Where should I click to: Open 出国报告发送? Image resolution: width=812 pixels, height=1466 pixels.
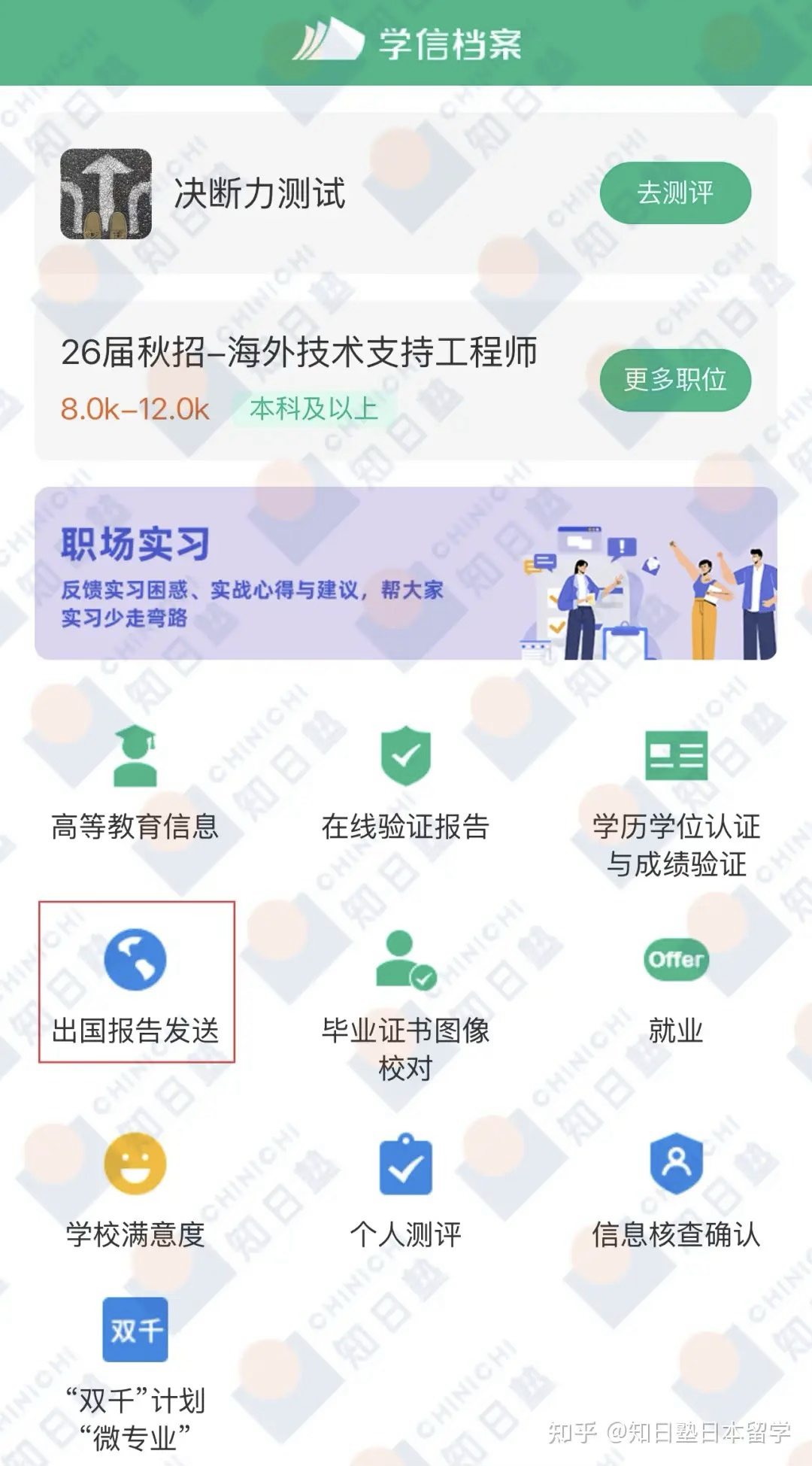(136, 982)
